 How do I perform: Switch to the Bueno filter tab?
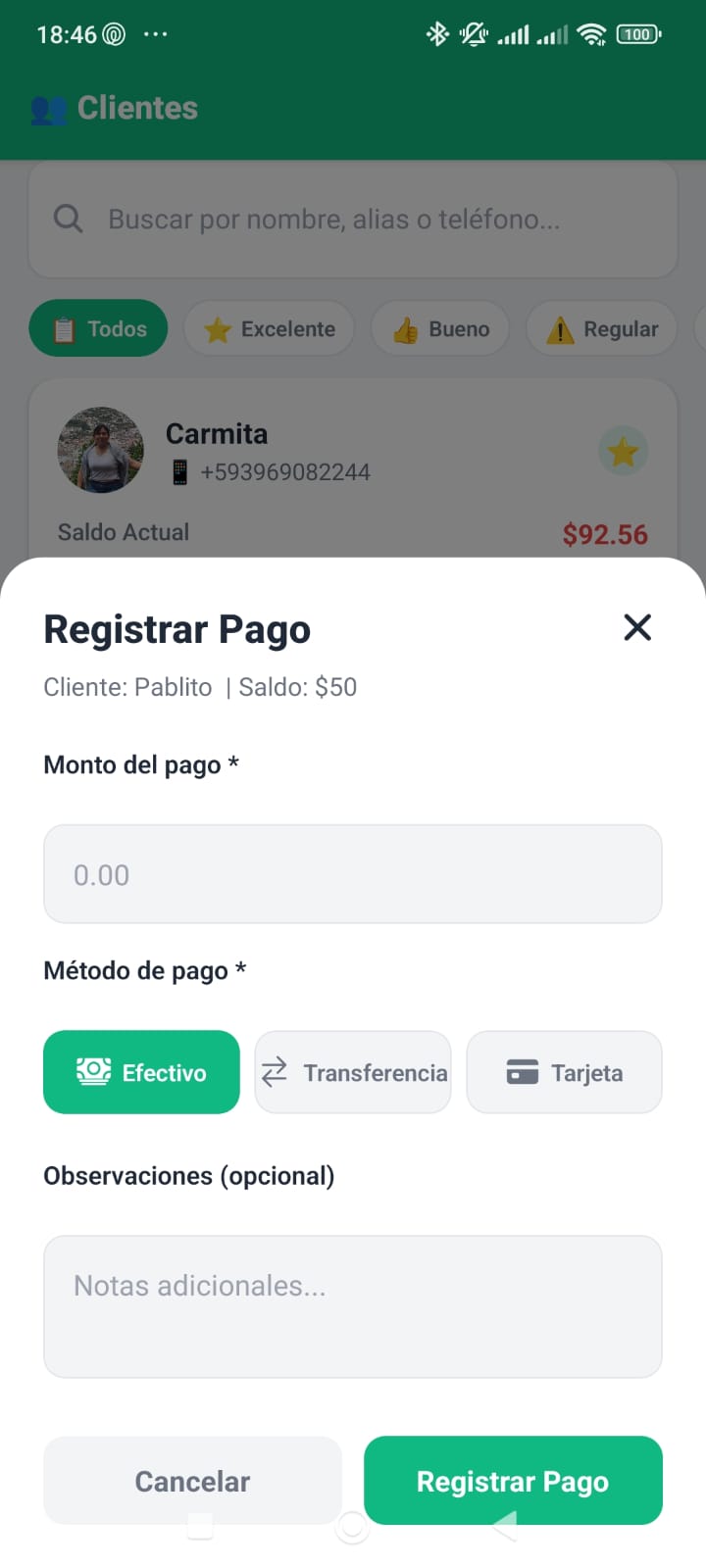tap(440, 328)
